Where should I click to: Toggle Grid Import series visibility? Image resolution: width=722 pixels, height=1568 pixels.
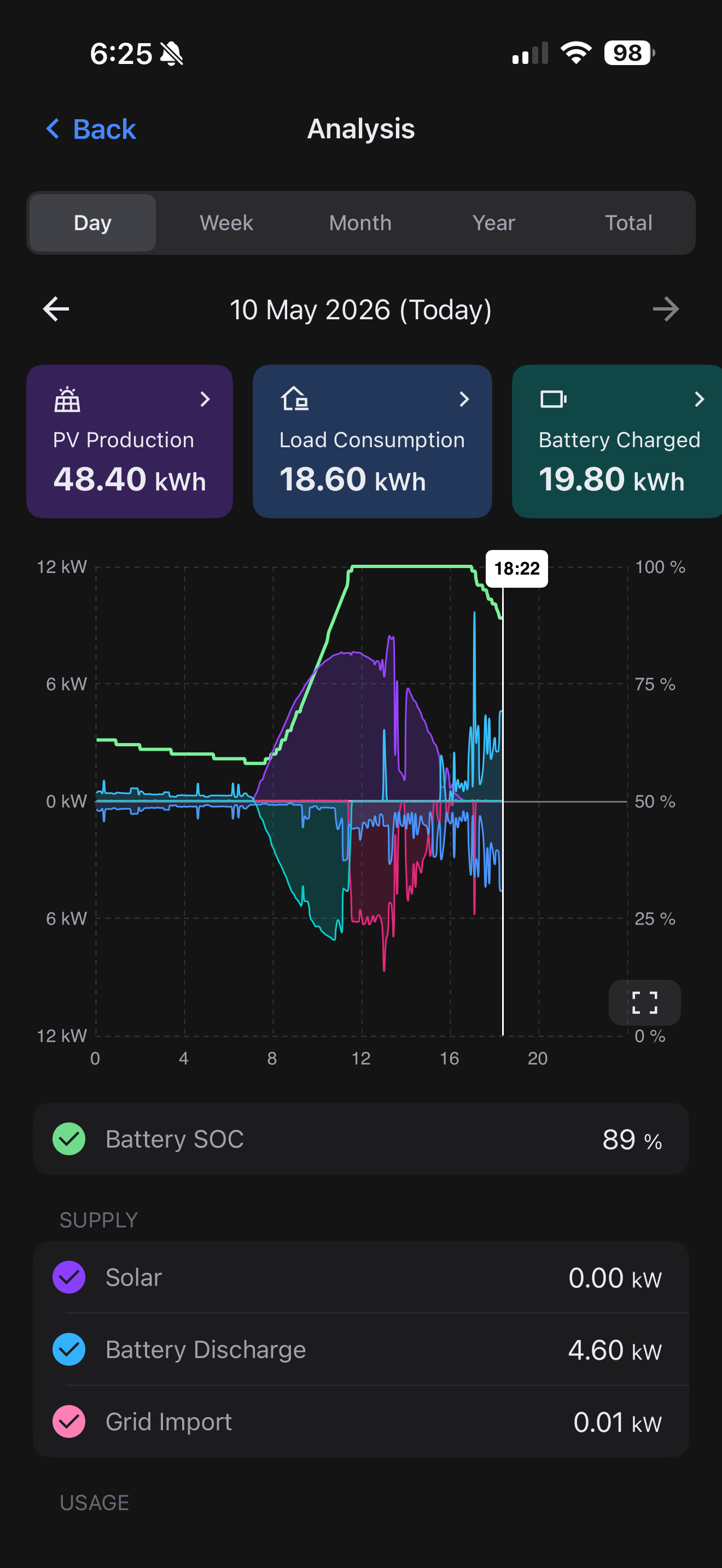click(69, 1421)
